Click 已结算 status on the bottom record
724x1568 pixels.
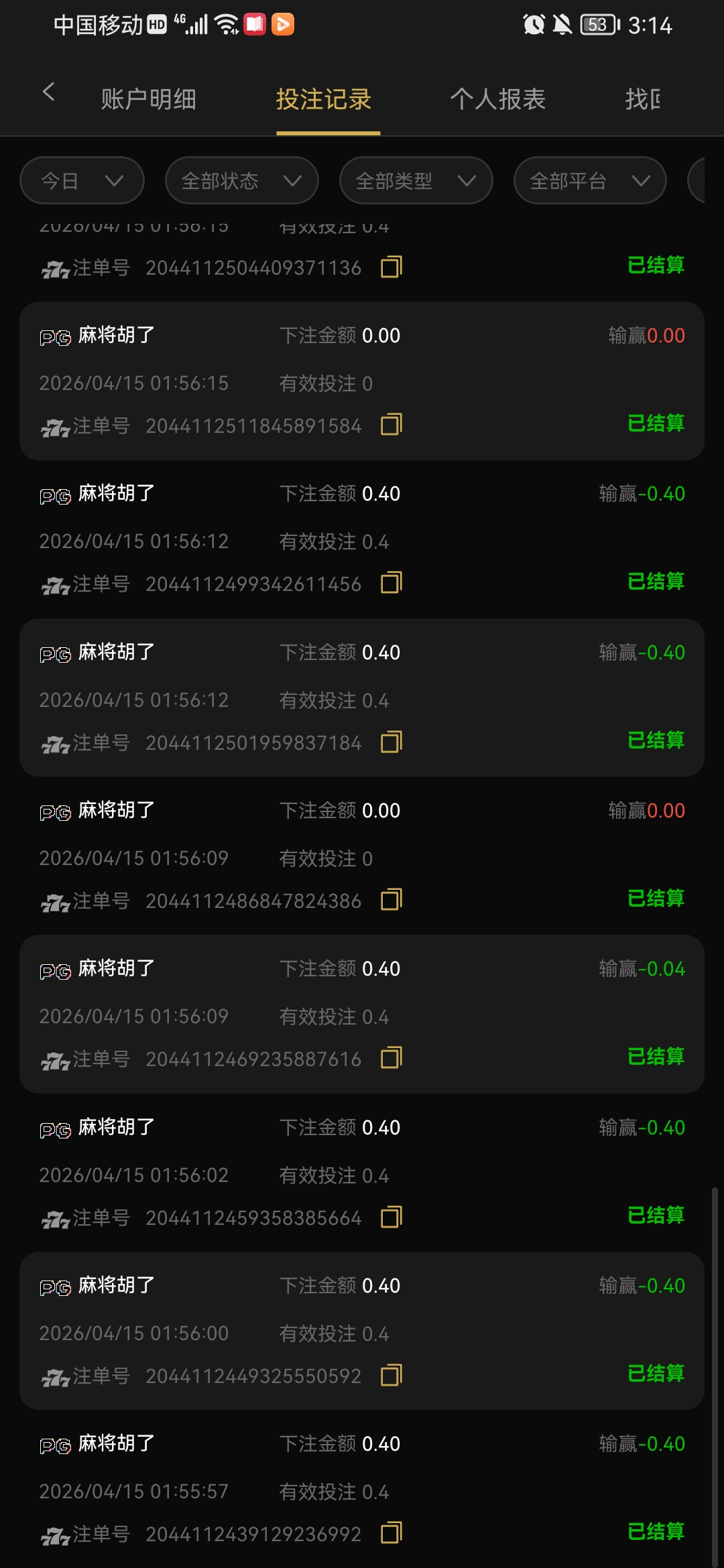click(657, 1533)
